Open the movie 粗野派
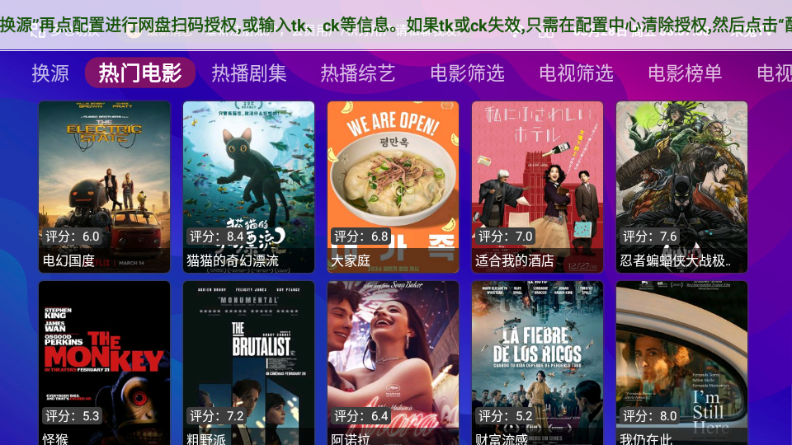The height and width of the screenshot is (445, 792). 248,363
